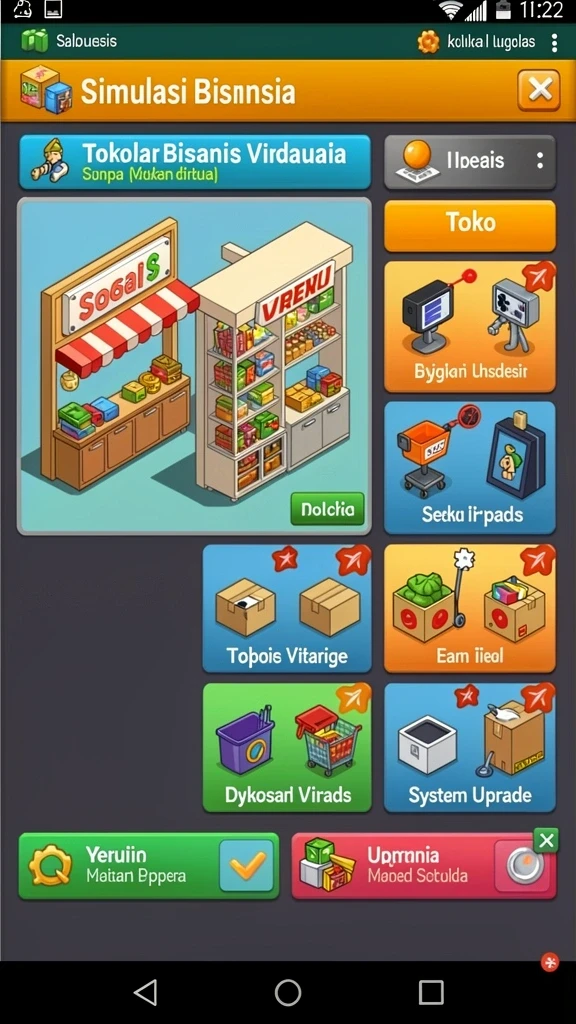Image resolution: width=576 pixels, height=1024 pixels.
Task: Open the Byglan Uhsdesir tile
Action: (470, 327)
